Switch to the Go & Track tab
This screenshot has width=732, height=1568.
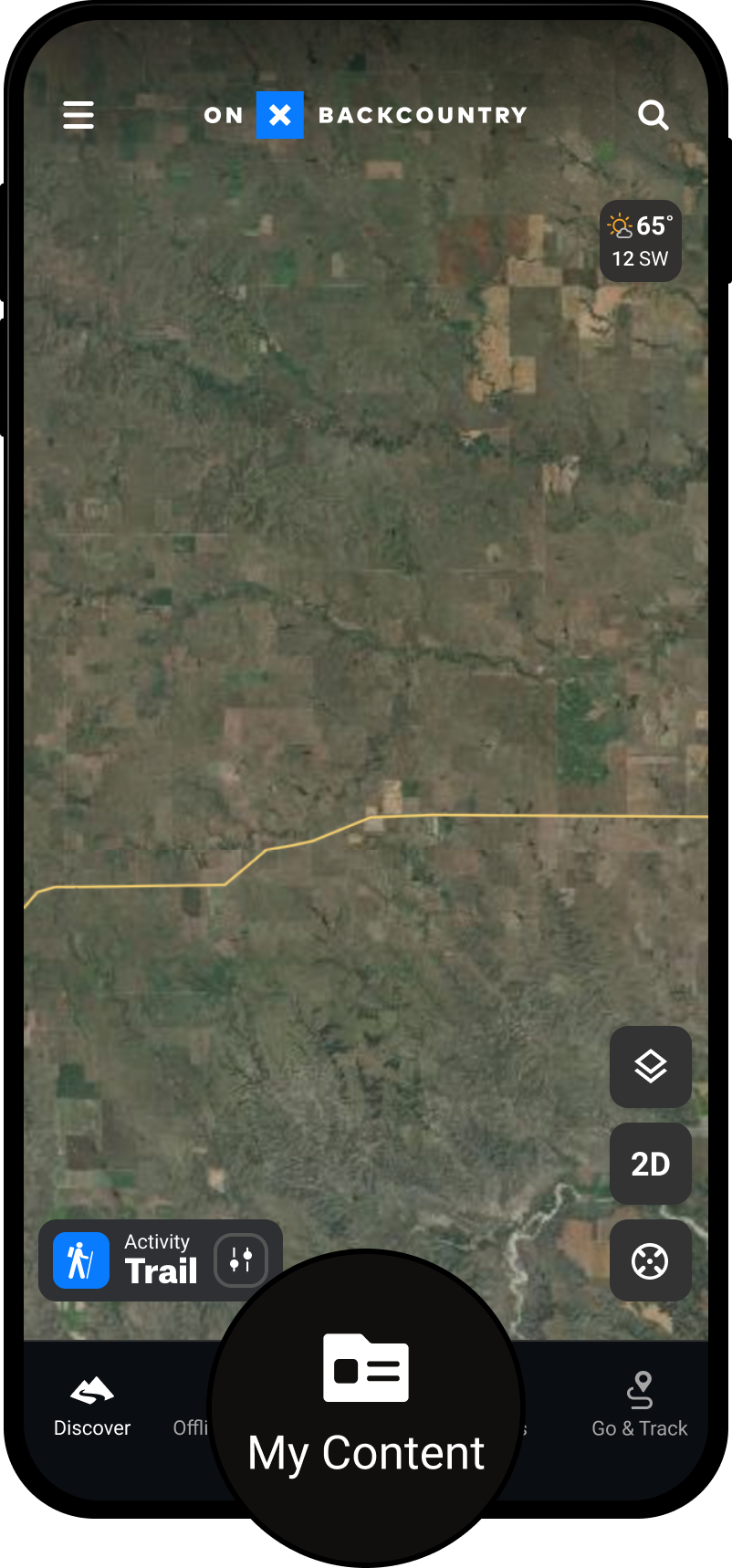click(x=639, y=1406)
